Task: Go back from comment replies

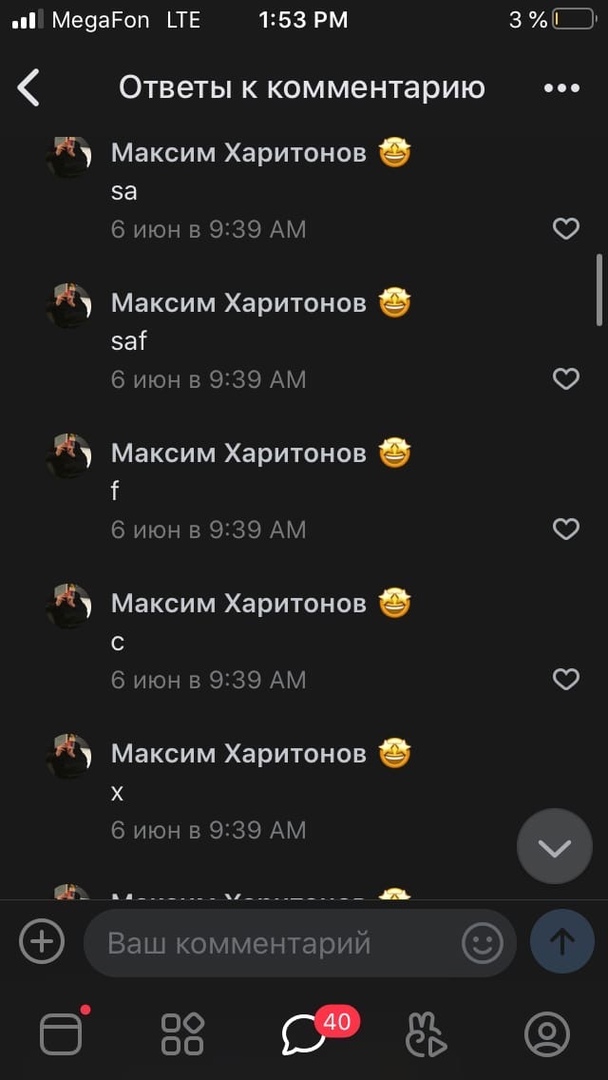Action: 29,88
